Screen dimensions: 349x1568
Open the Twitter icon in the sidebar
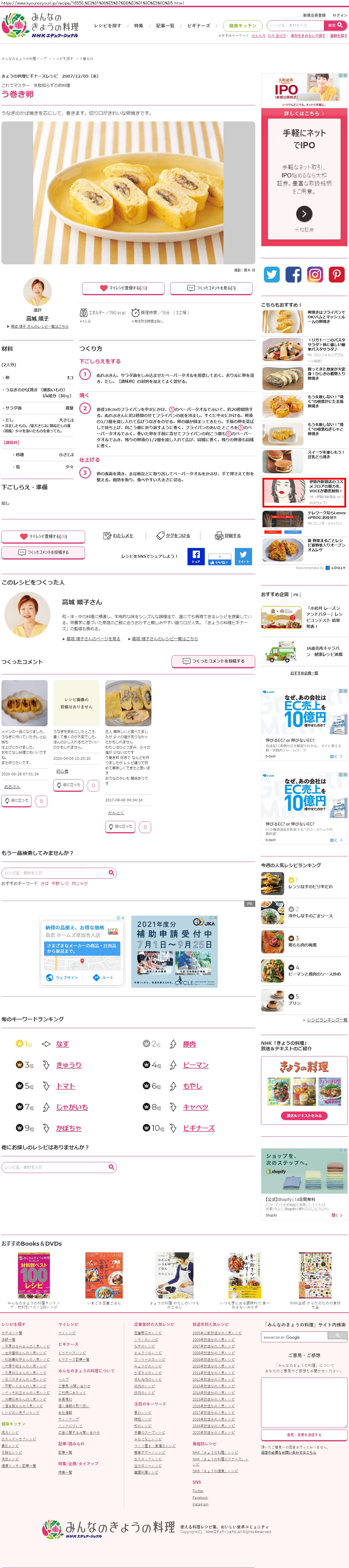coord(272,274)
